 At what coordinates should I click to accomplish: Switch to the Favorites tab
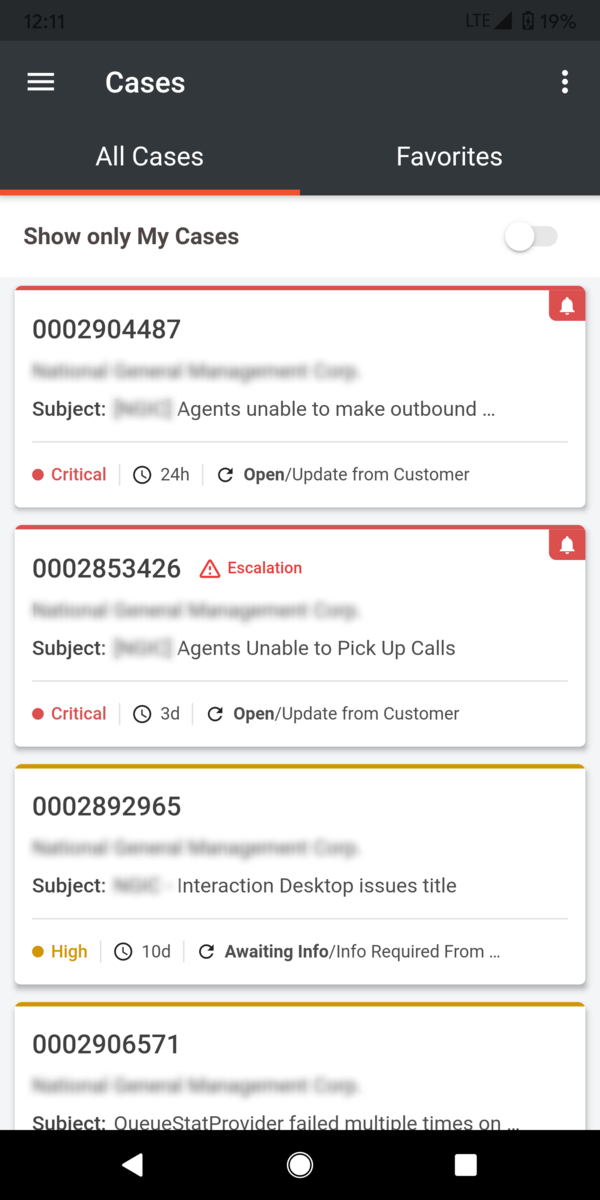(x=450, y=157)
